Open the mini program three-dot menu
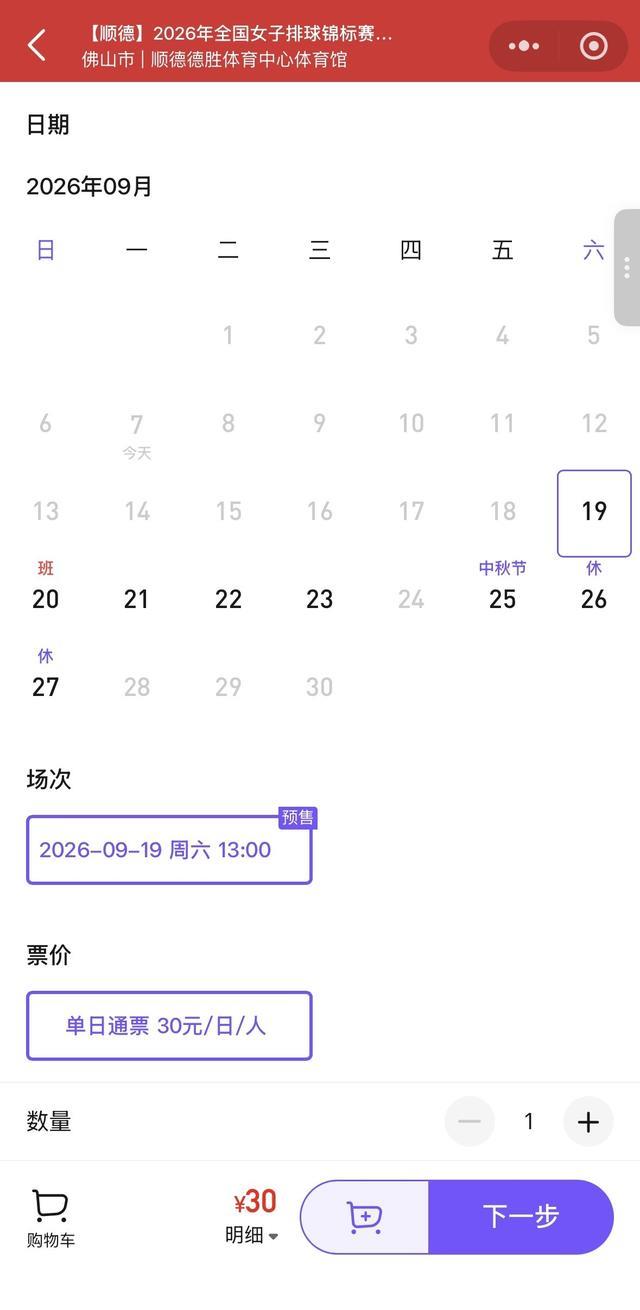Viewport: 640px width, 1310px height. pos(524,46)
